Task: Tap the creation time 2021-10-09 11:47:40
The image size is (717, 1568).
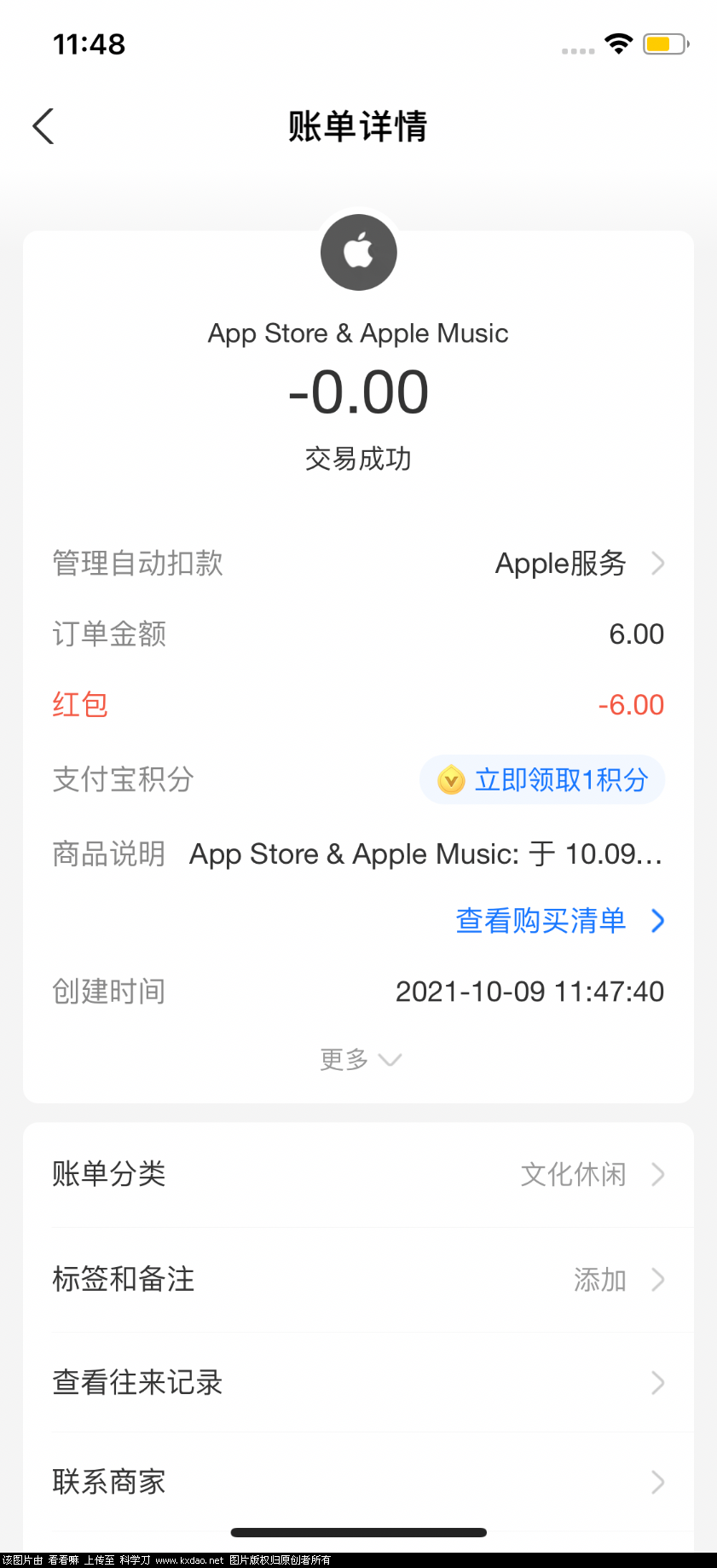Action: click(x=529, y=991)
